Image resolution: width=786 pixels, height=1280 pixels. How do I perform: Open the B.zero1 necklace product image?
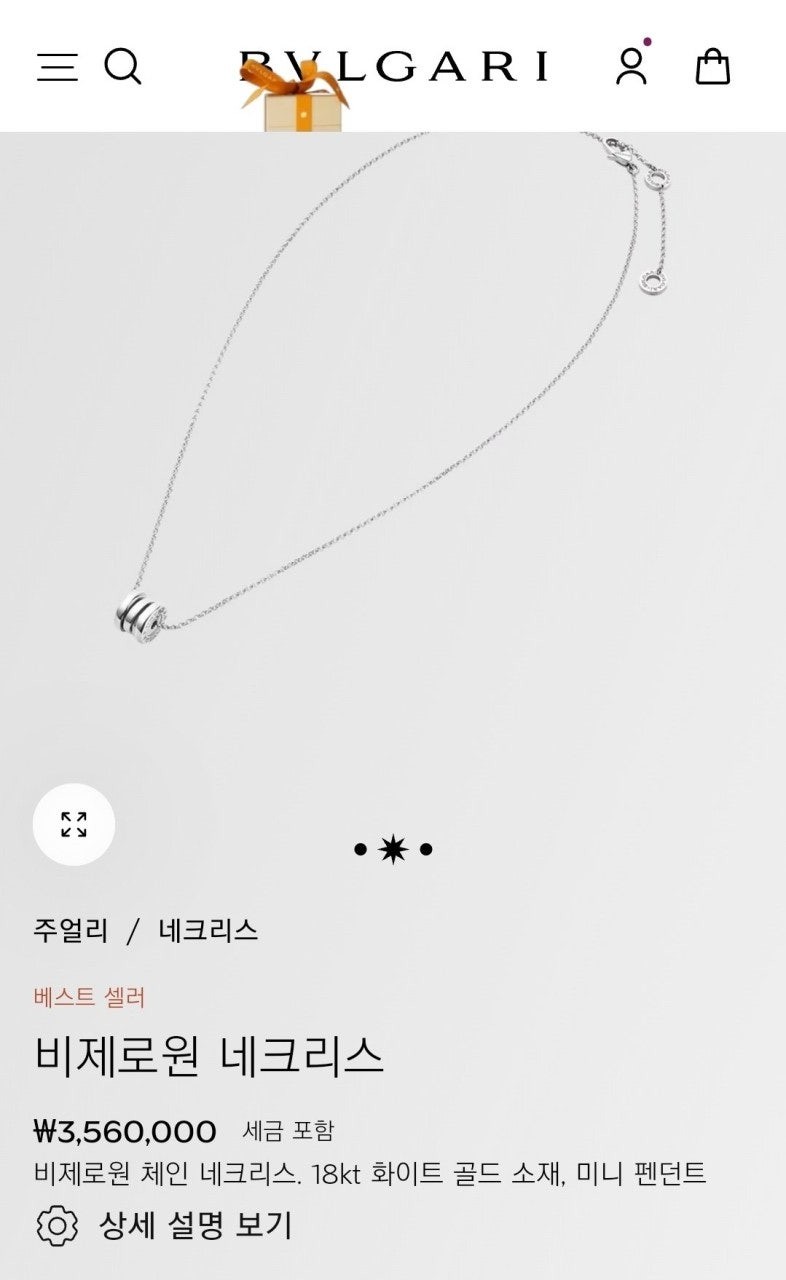coord(392,450)
